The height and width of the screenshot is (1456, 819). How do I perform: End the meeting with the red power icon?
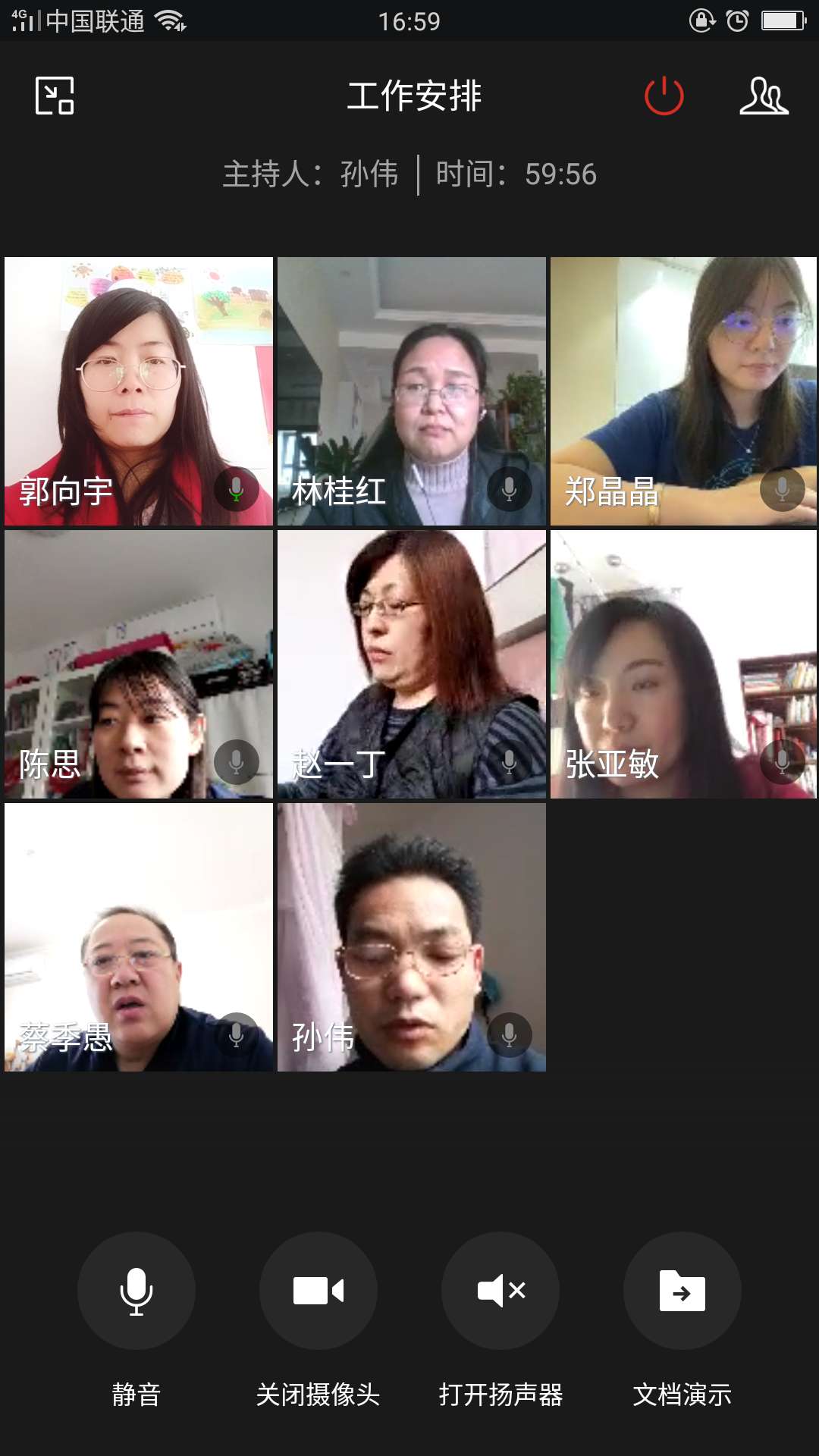[x=664, y=96]
